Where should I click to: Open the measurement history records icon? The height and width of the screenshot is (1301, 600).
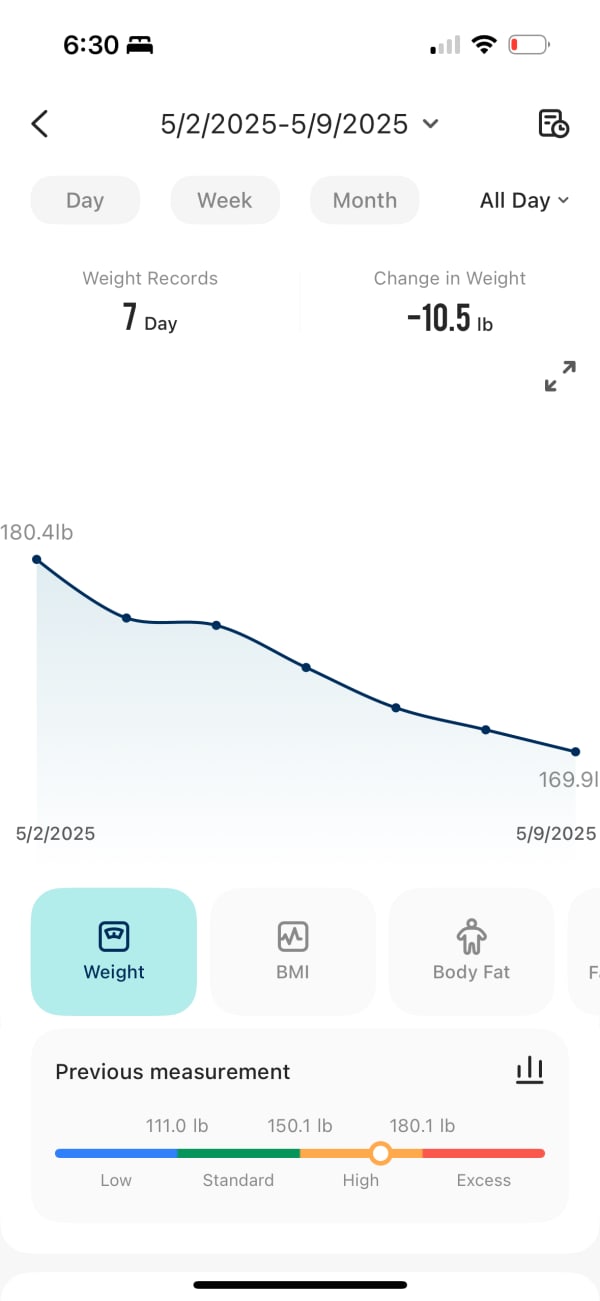[x=553, y=124]
